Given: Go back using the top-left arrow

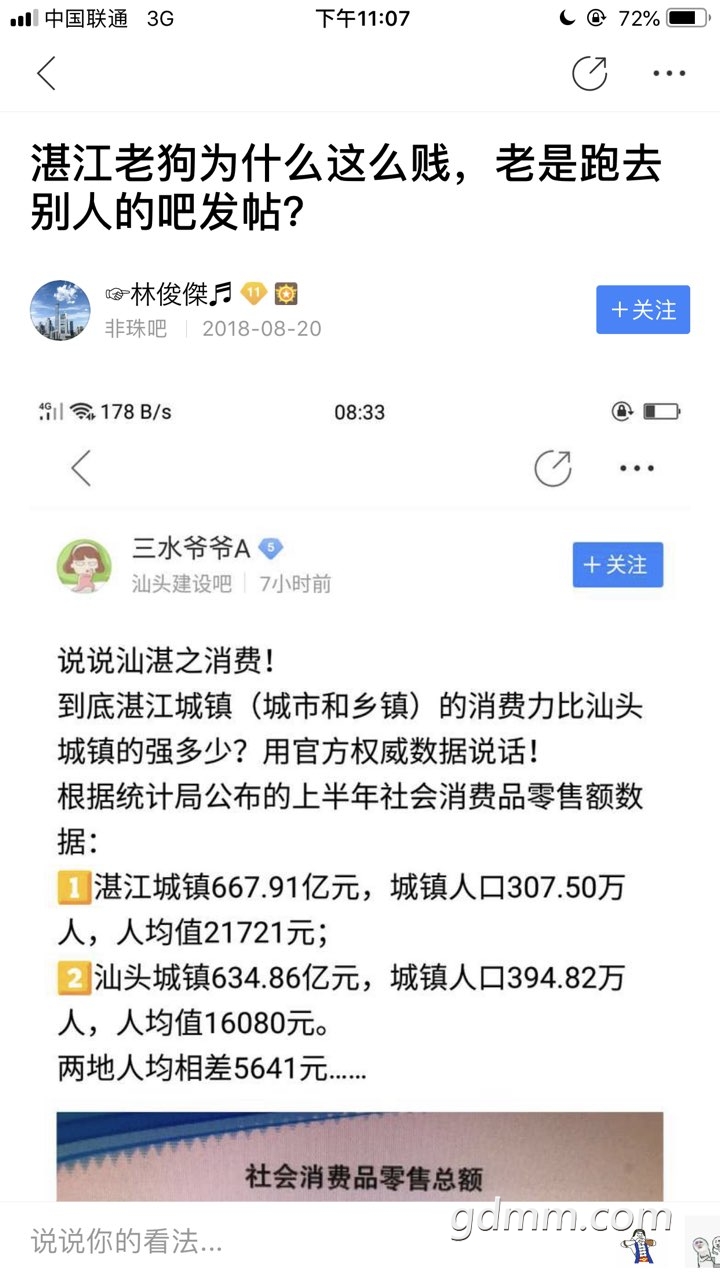Looking at the screenshot, I should pos(46,73).
